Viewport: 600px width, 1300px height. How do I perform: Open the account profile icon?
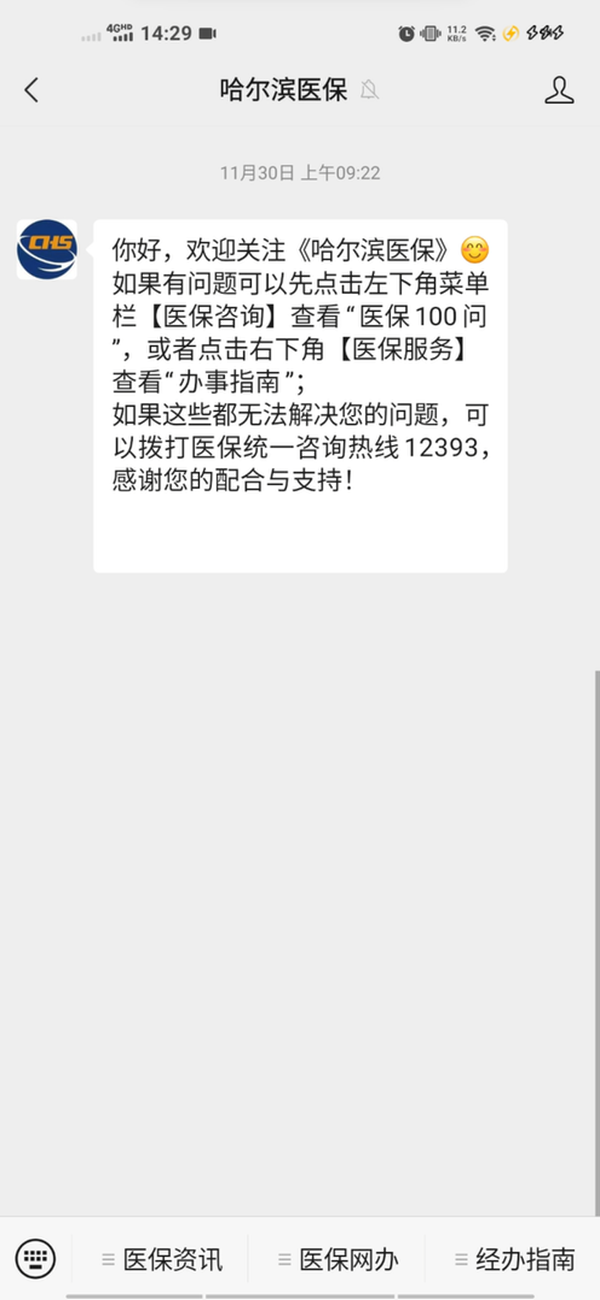click(x=559, y=90)
